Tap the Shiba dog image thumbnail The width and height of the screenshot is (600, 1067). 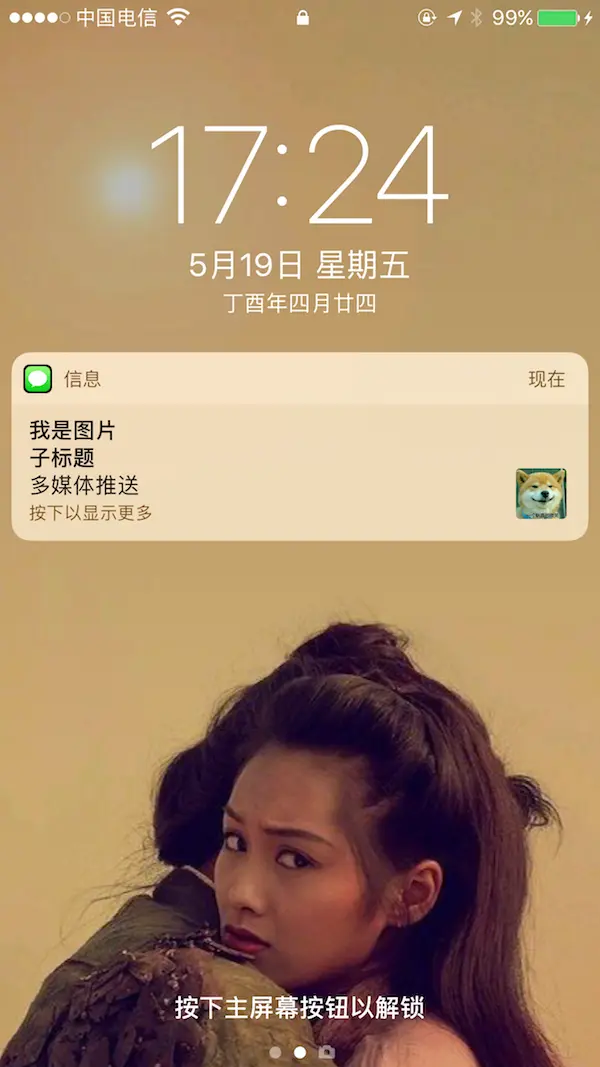(x=541, y=494)
